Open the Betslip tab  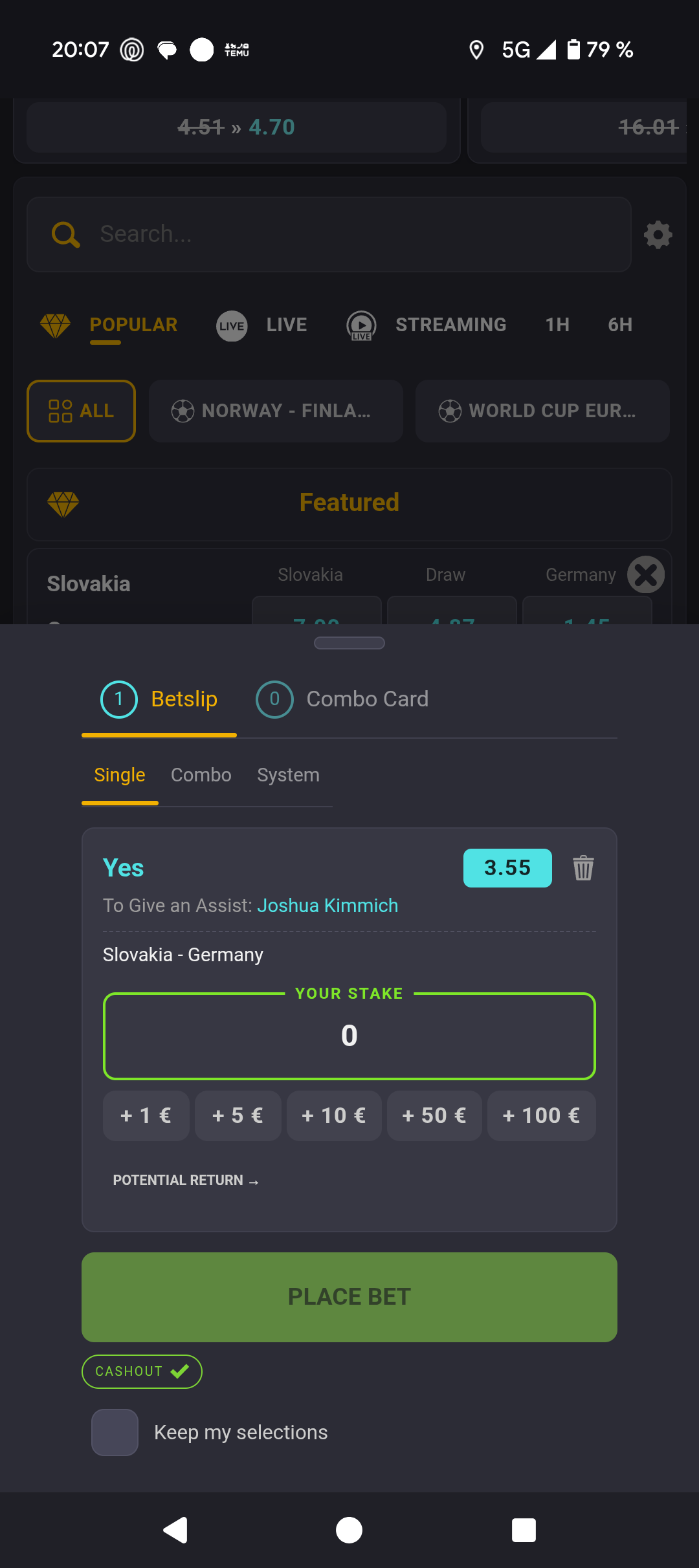159,699
